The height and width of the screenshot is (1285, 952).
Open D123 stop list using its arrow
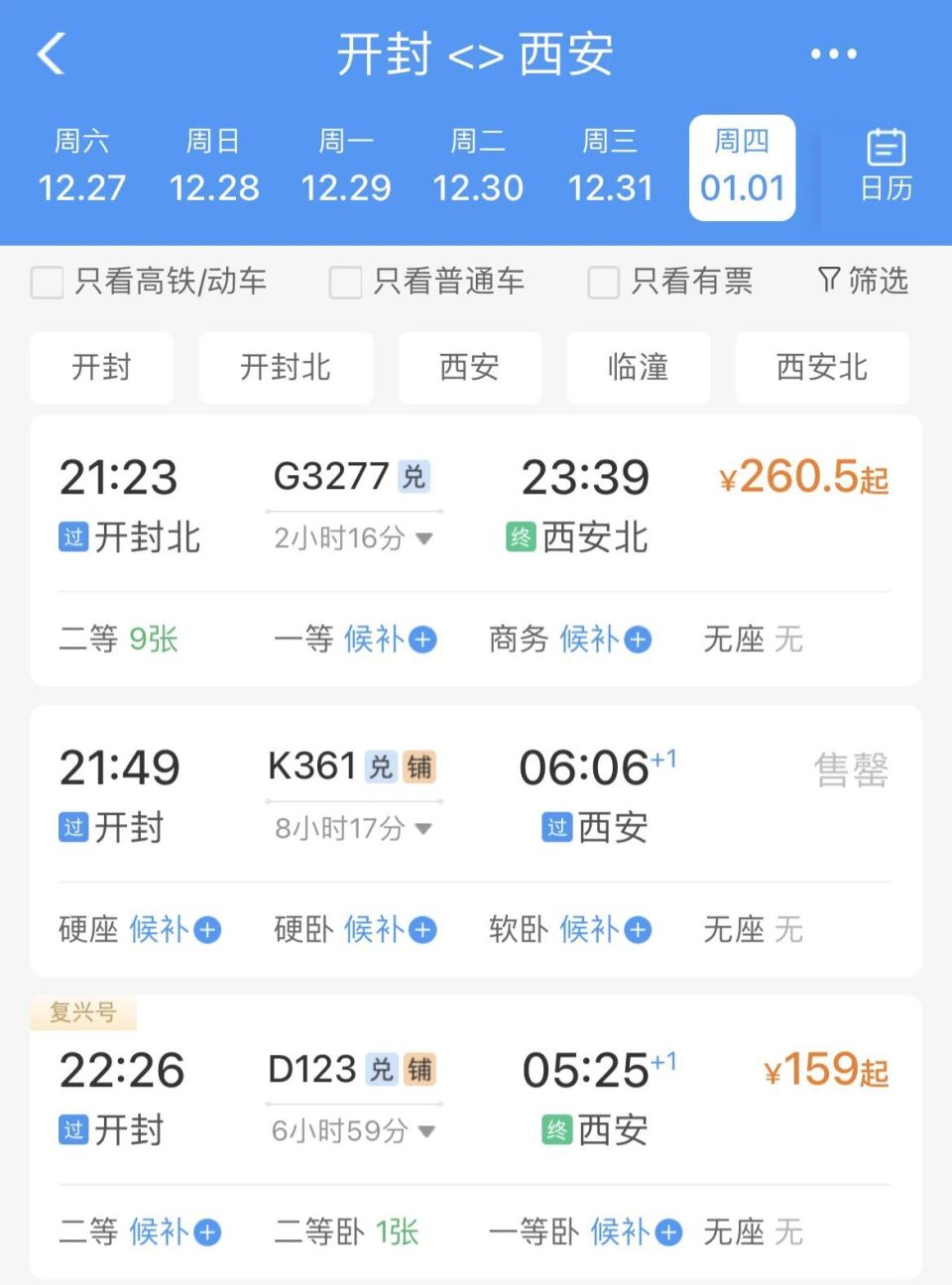coord(425,1130)
